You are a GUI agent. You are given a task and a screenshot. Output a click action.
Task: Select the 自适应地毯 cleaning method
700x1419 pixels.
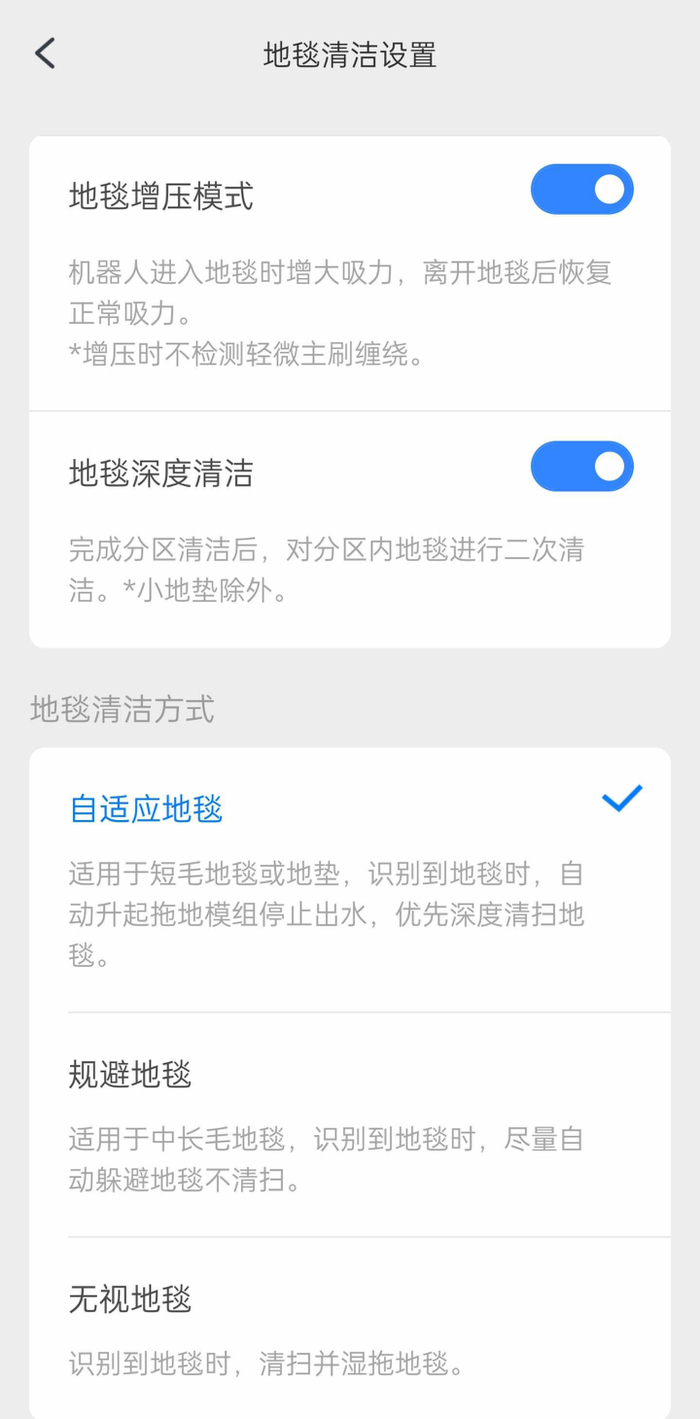[x=350, y=880]
